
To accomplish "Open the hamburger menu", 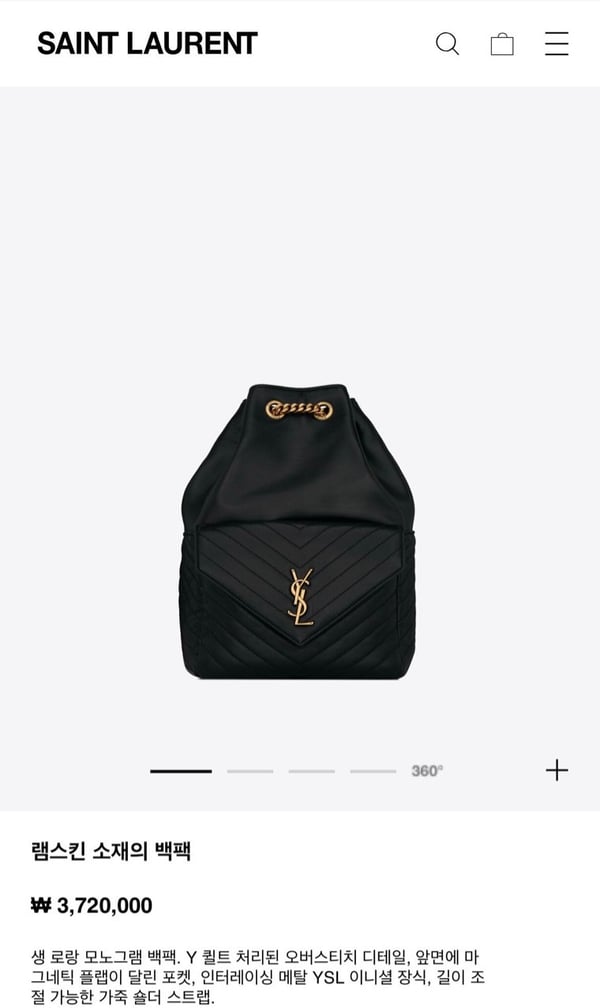I will coord(557,44).
